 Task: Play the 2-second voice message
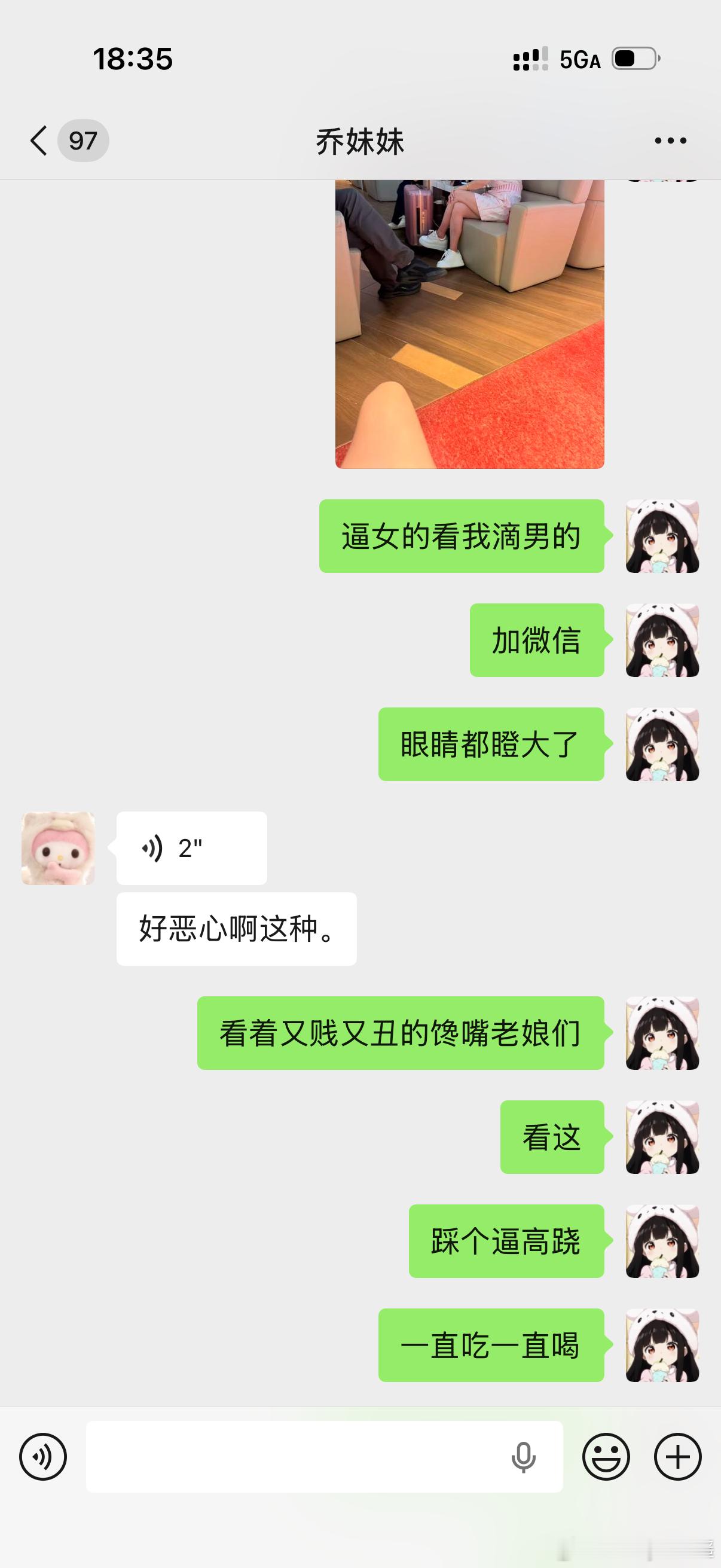pyautogui.click(x=192, y=848)
